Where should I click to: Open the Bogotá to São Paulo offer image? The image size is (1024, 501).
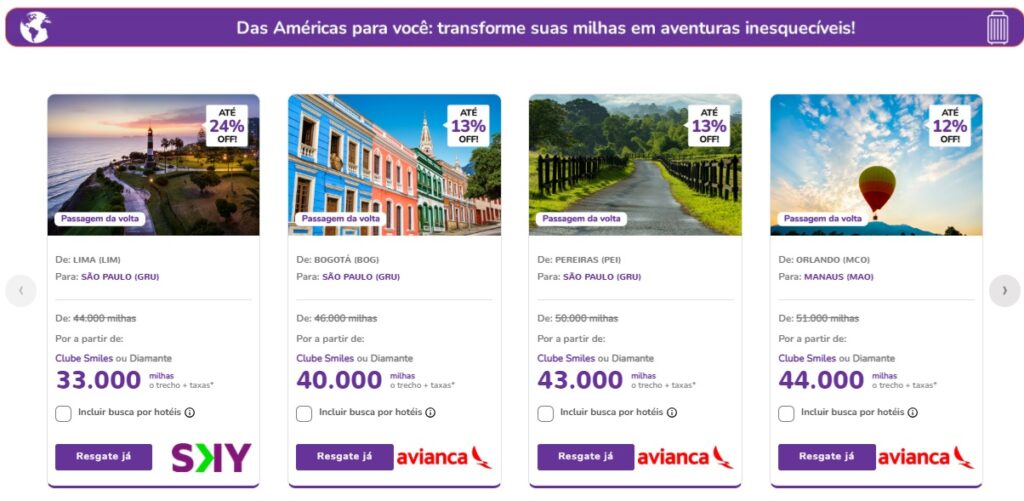pos(394,165)
